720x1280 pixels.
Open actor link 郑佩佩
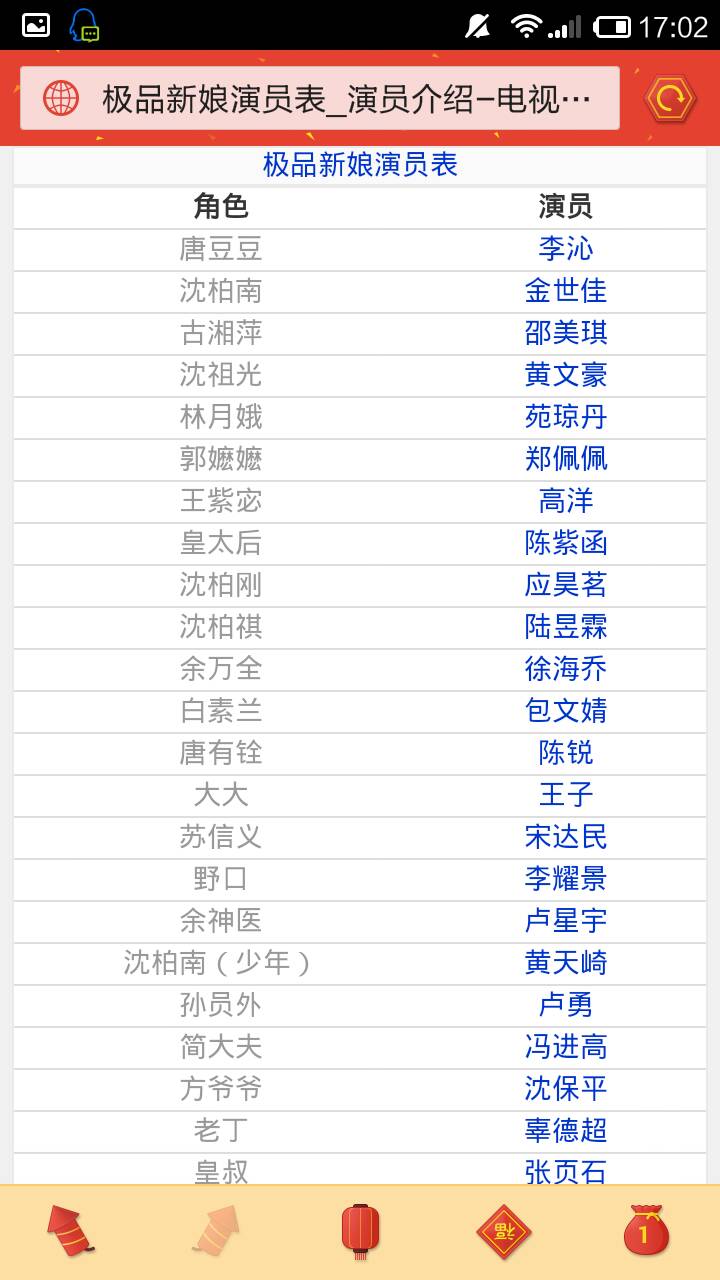(x=565, y=459)
